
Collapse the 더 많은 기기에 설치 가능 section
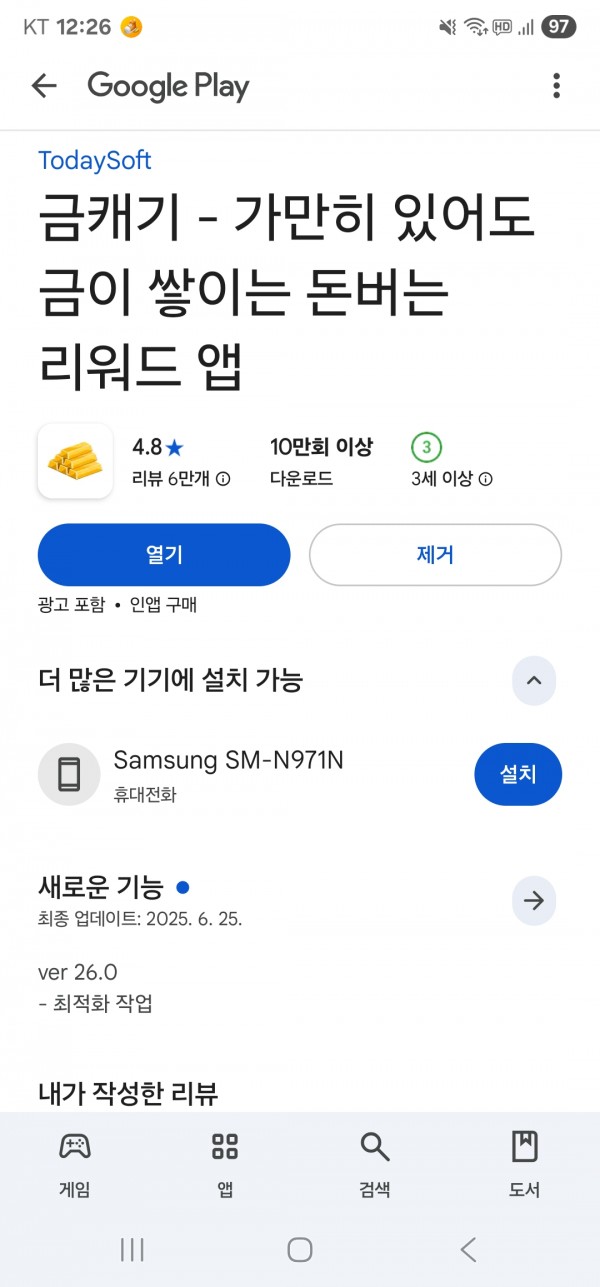tap(534, 681)
